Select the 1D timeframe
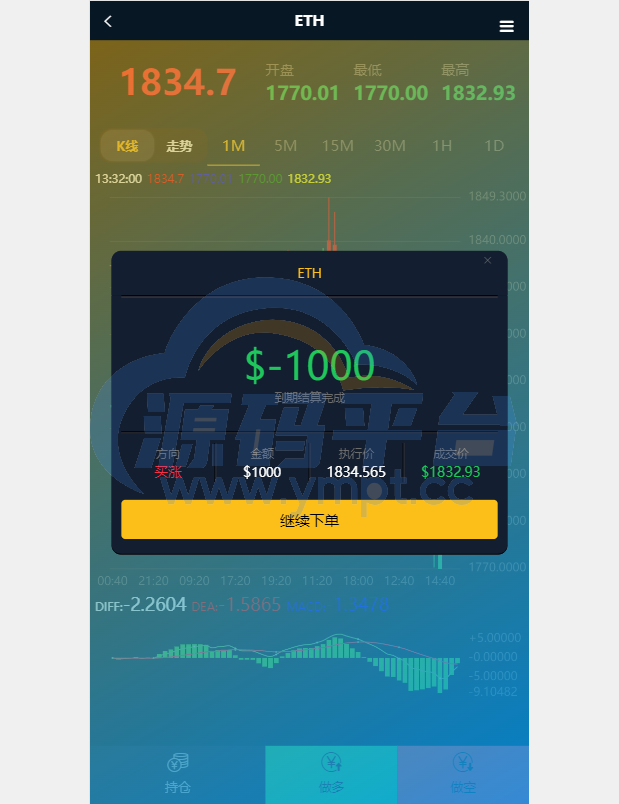 493,146
